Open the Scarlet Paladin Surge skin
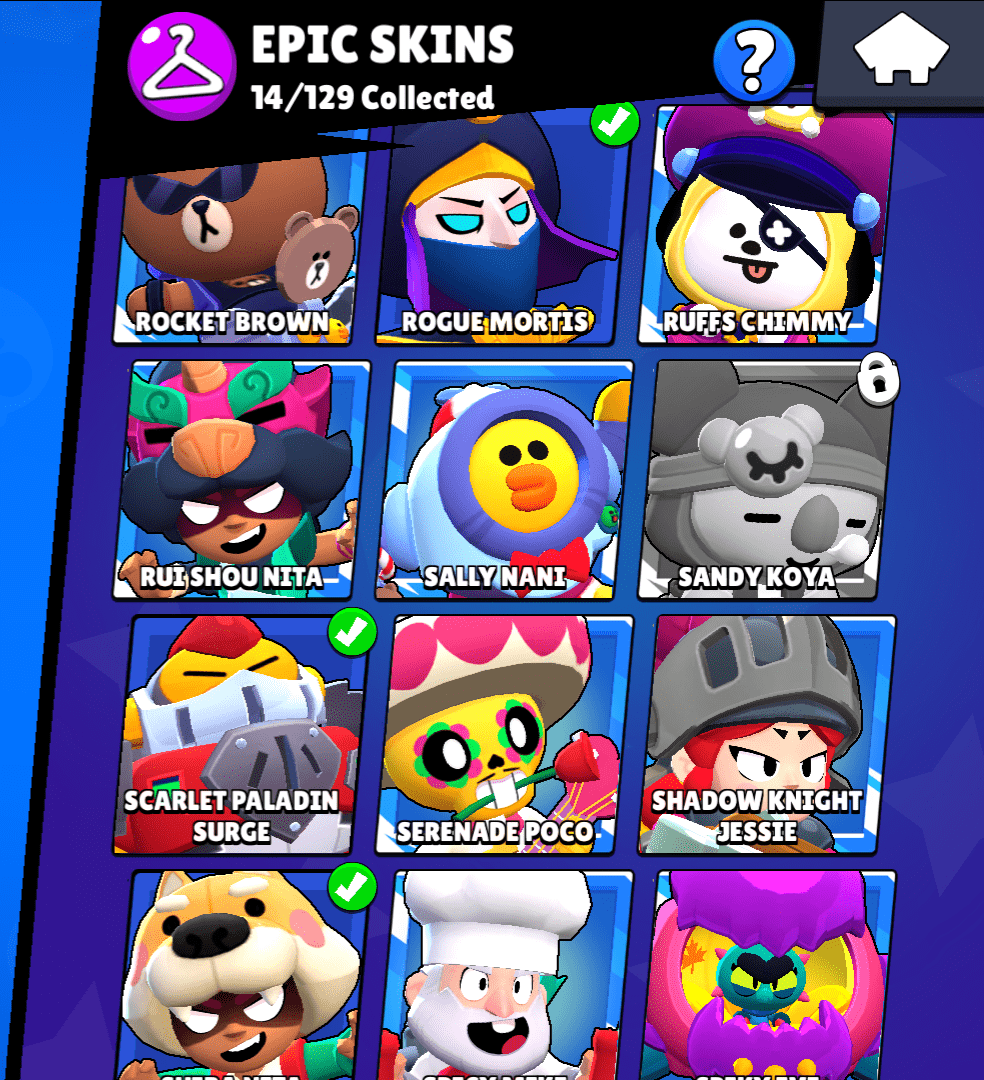 240,735
